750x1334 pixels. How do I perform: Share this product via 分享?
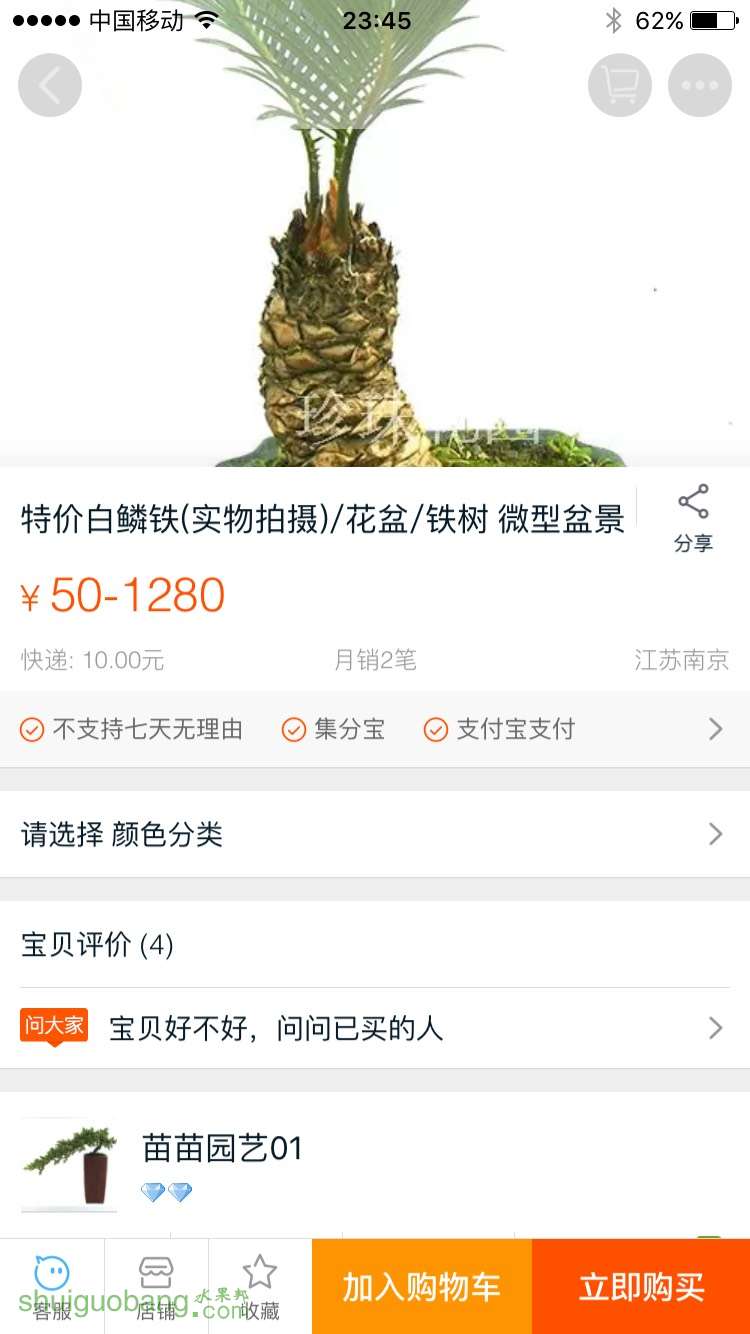tap(693, 518)
